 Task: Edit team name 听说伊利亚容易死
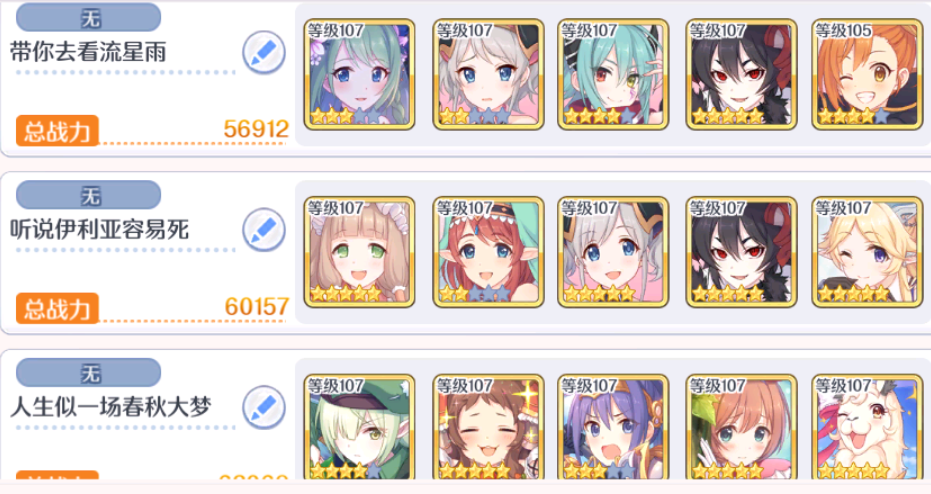(264, 230)
